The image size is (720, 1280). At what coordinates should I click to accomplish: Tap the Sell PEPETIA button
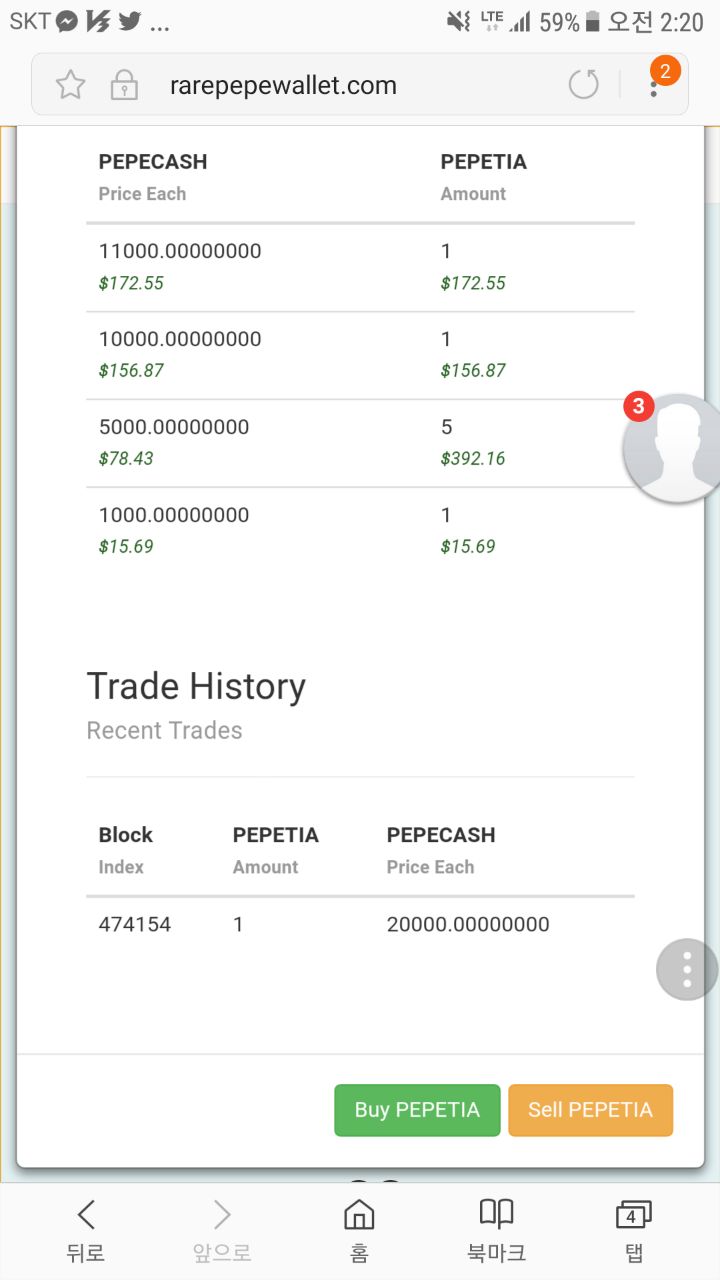point(590,1110)
